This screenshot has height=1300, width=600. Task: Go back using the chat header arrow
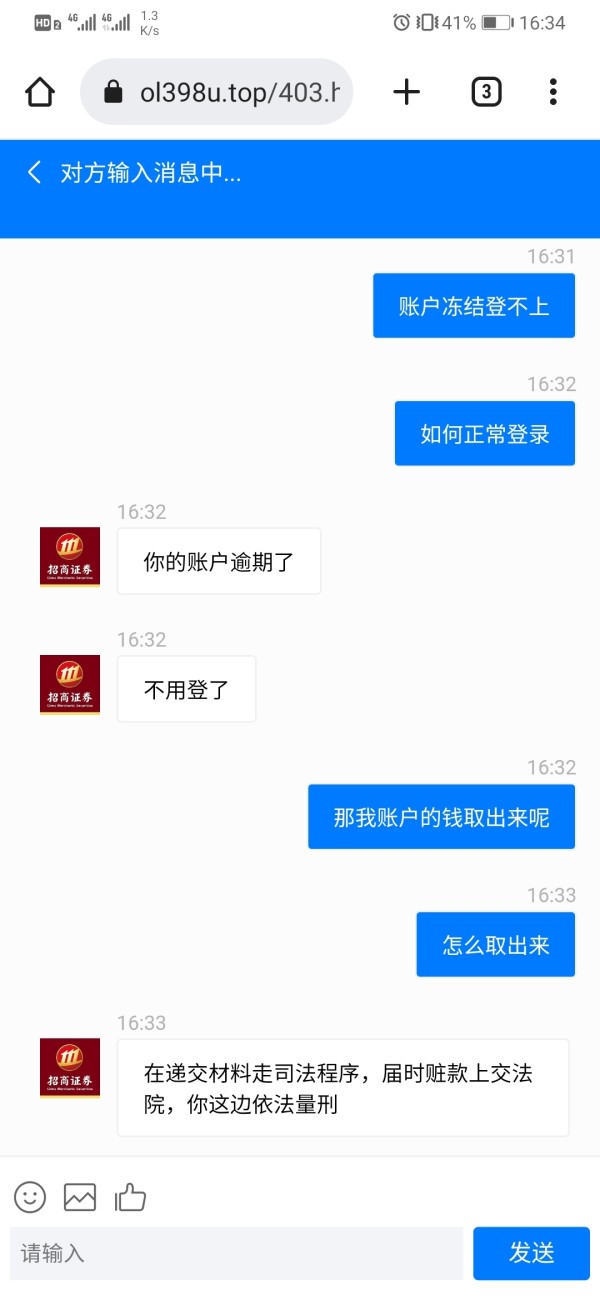[x=34, y=172]
